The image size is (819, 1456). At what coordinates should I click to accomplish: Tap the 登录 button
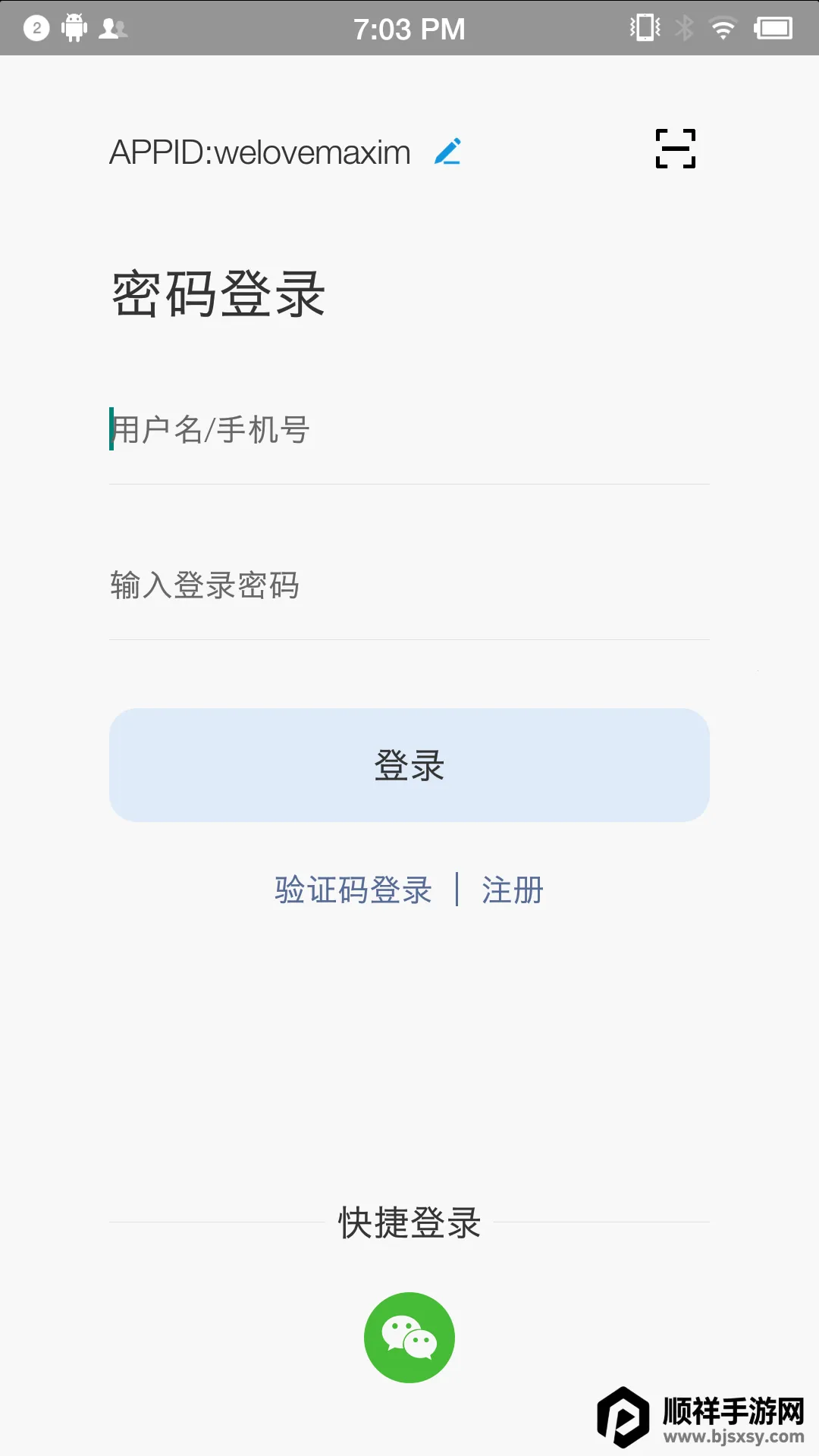pos(409,765)
